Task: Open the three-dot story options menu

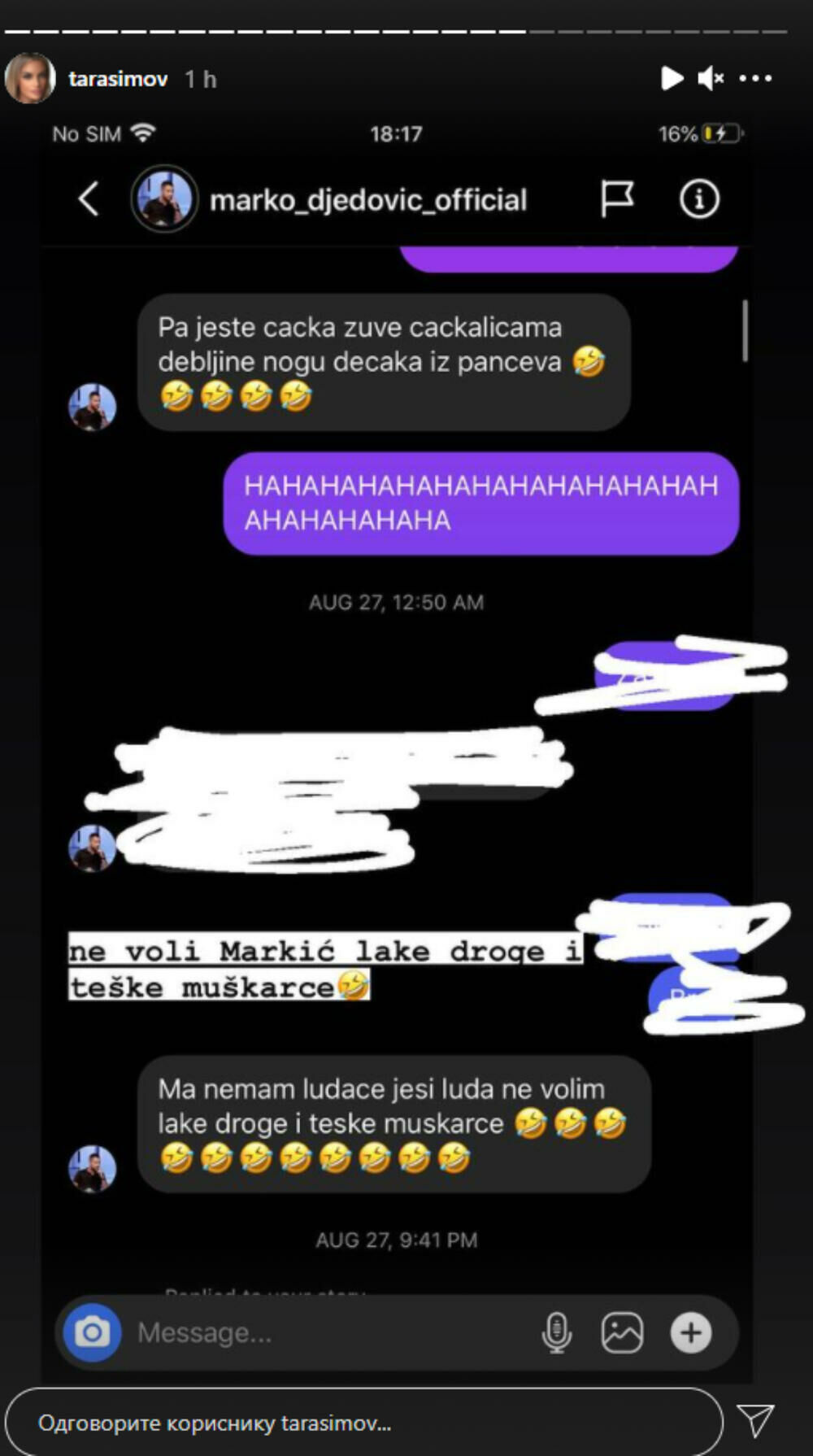Action: (x=755, y=79)
